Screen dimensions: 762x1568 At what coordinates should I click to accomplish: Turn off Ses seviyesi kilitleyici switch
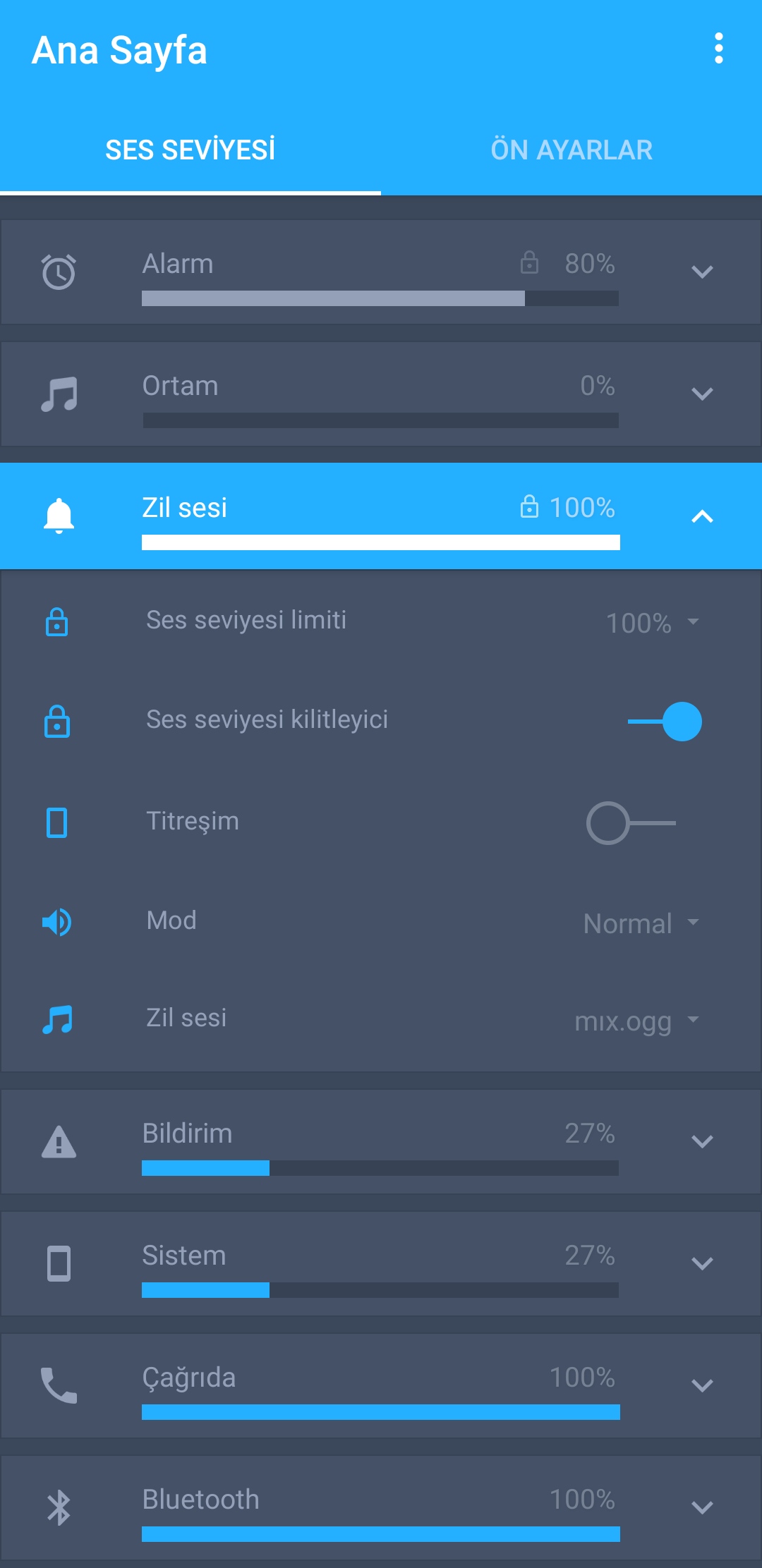665,722
